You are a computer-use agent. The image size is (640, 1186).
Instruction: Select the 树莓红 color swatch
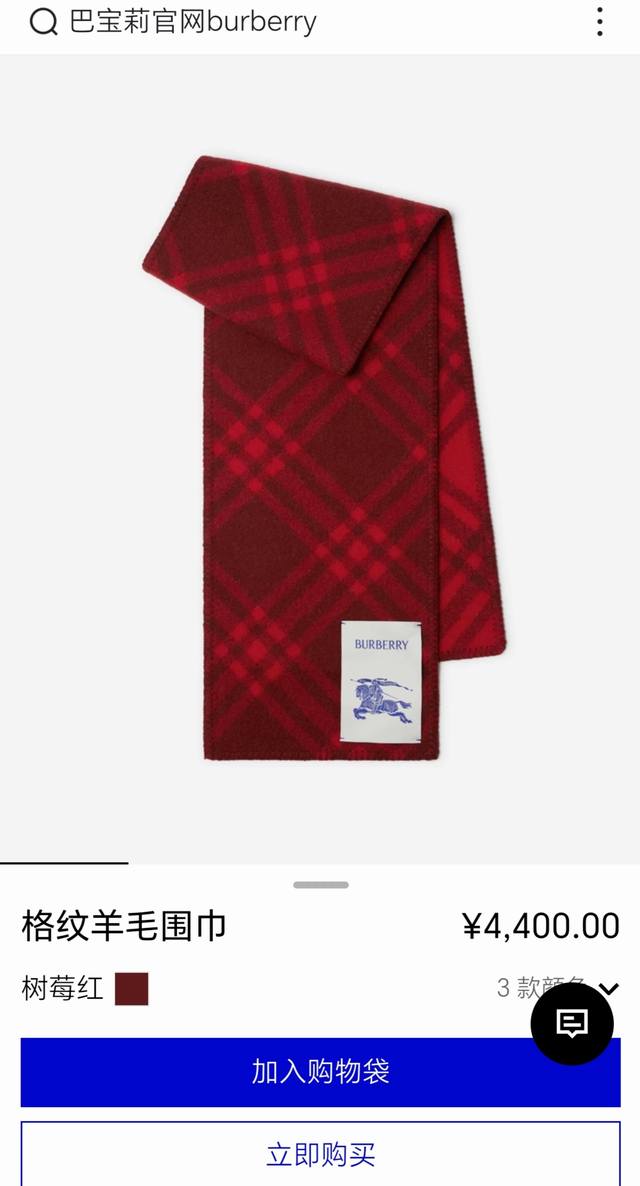coord(131,989)
